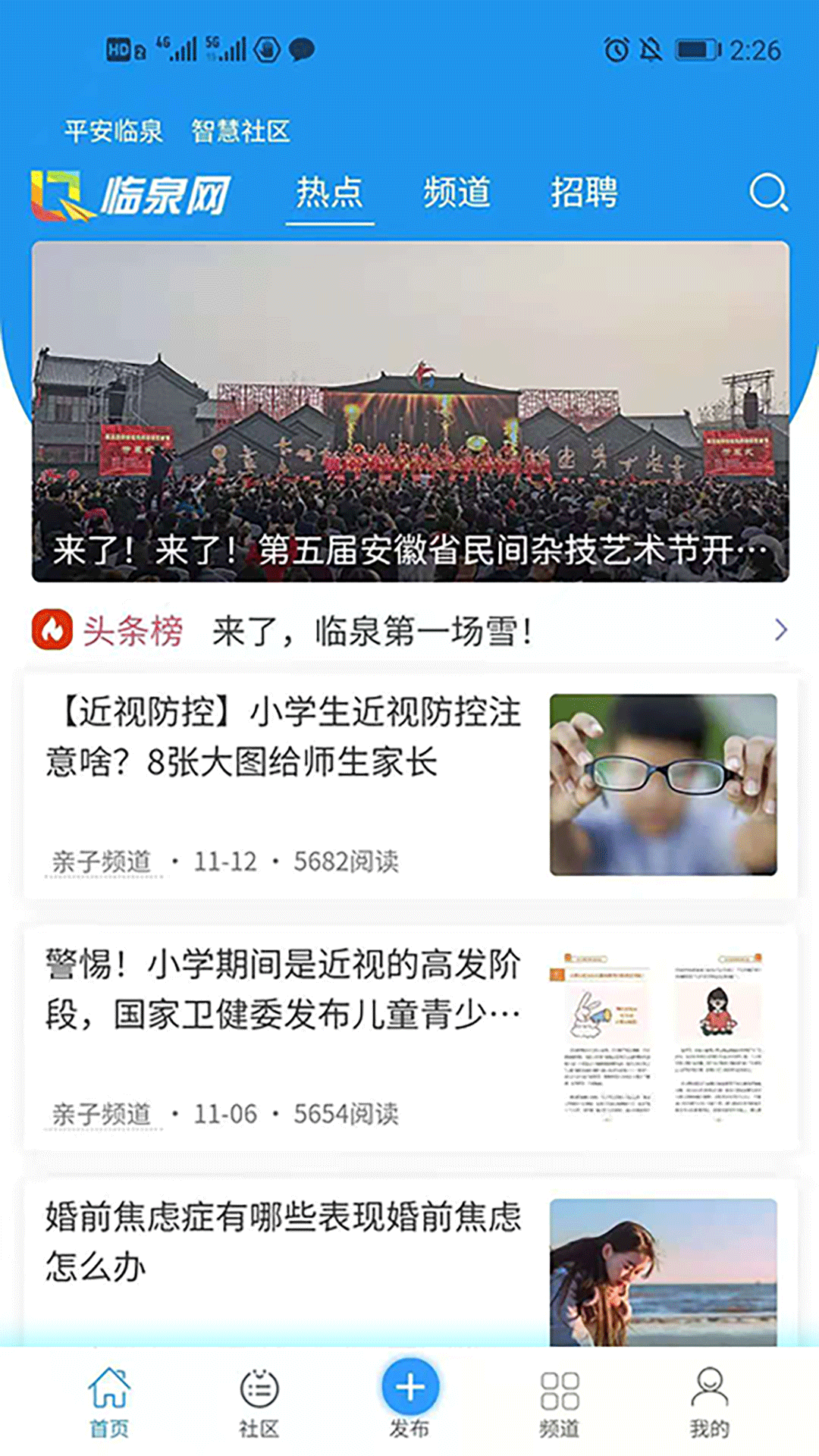Switch to the 频道 top tab
The image size is (819, 1456).
457,193
